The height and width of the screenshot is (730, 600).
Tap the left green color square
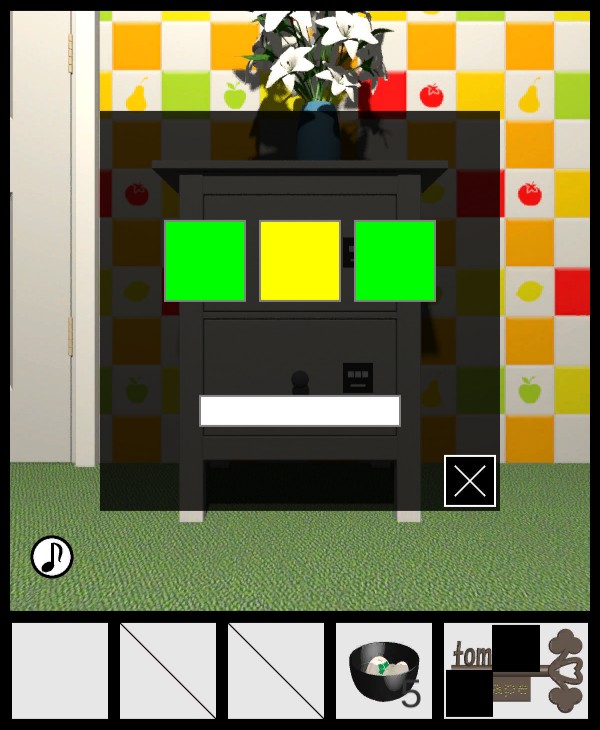coord(205,261)
